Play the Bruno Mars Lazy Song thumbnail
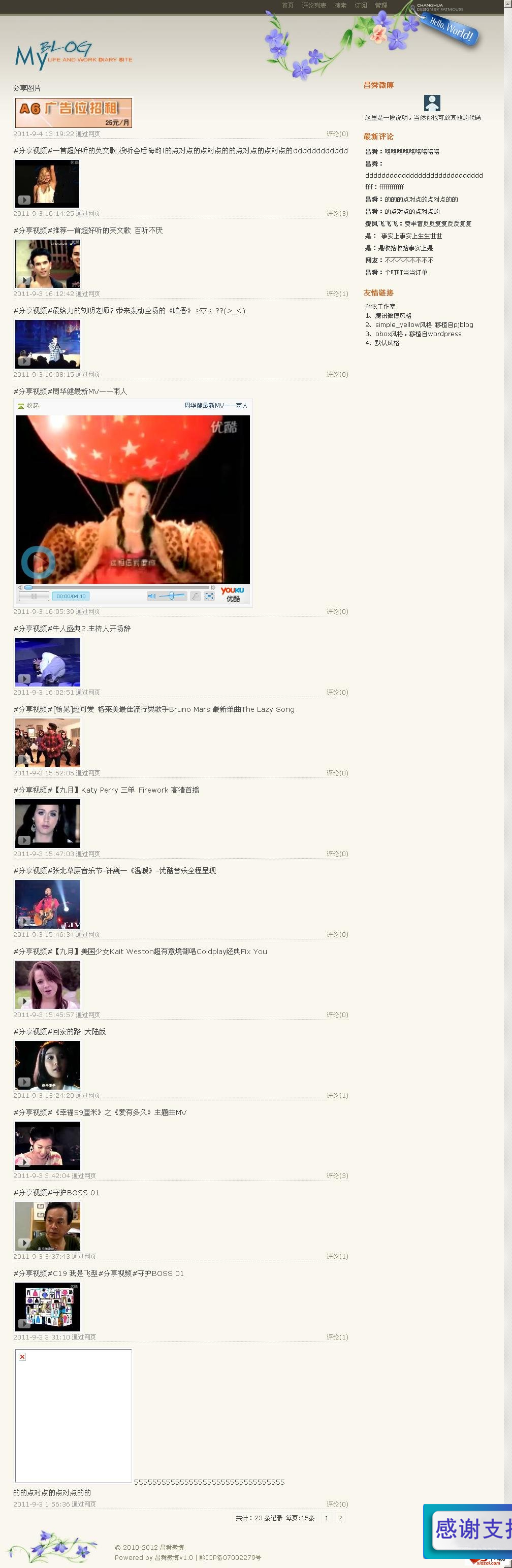 coord(47,742)
